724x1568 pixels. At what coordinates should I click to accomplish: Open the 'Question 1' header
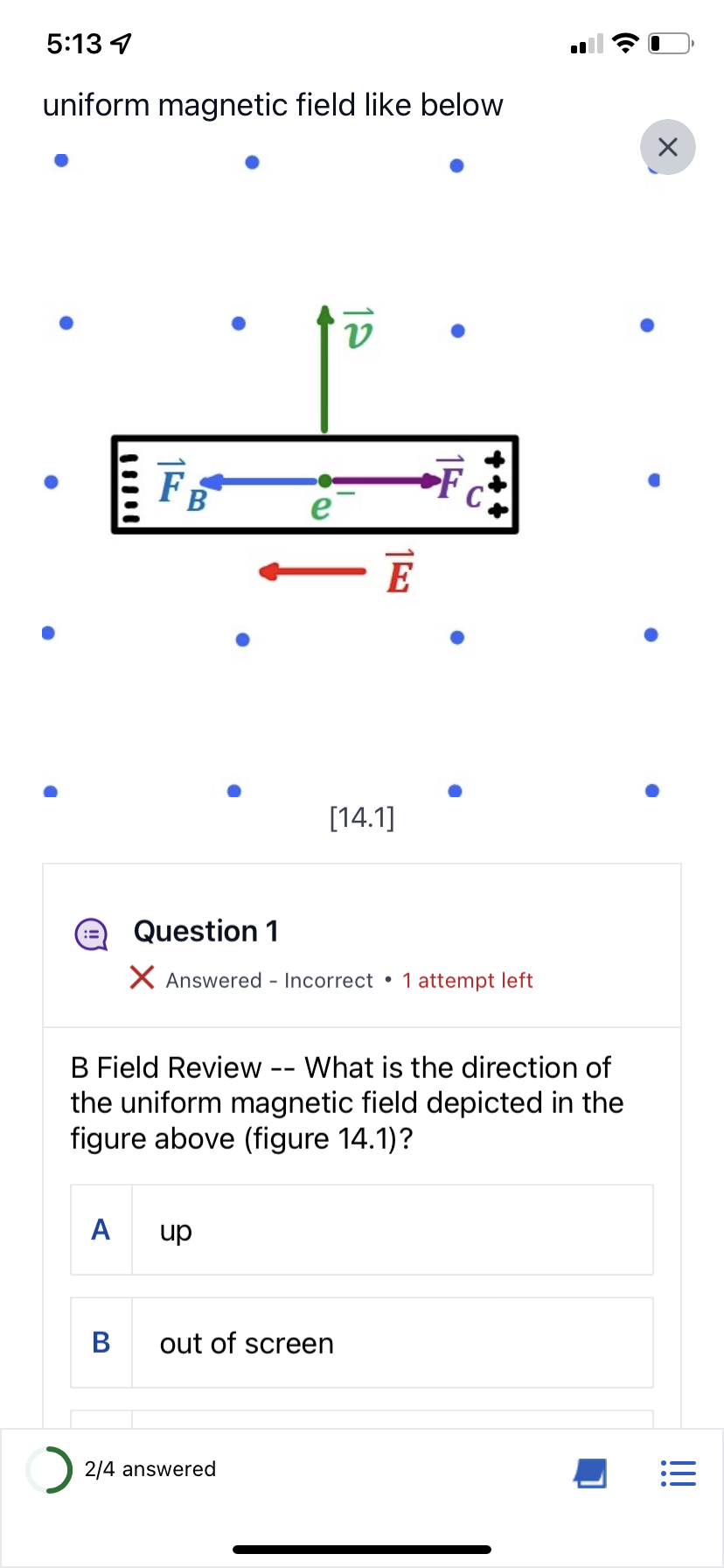[x=205, y=931]
